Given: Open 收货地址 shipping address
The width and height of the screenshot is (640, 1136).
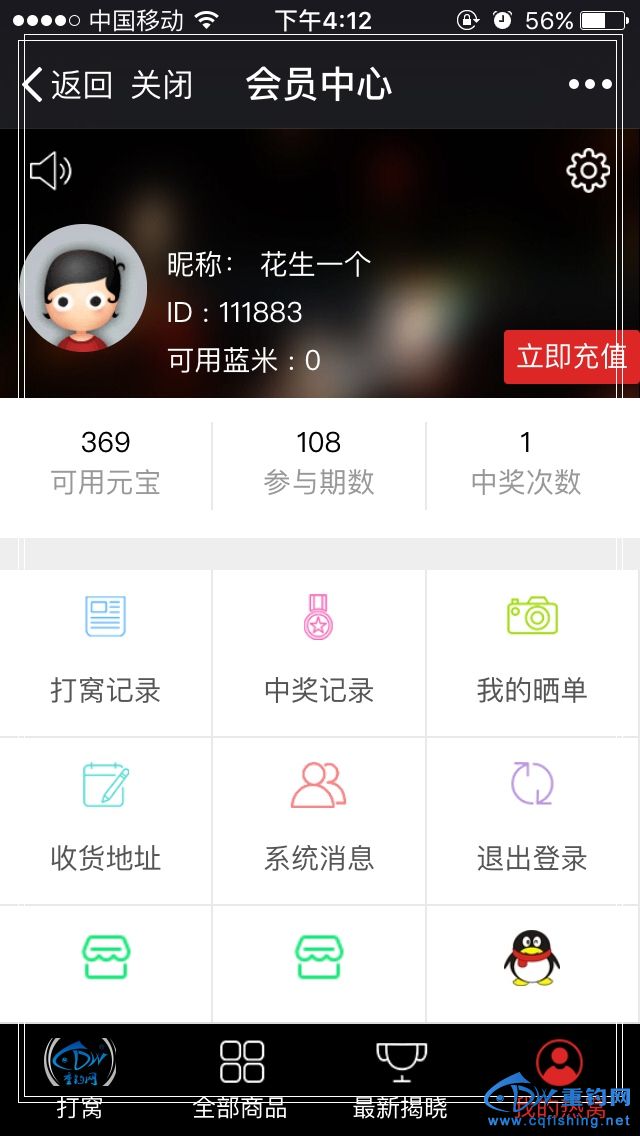Looking at the screenshot, I should (x=105, y=820).
